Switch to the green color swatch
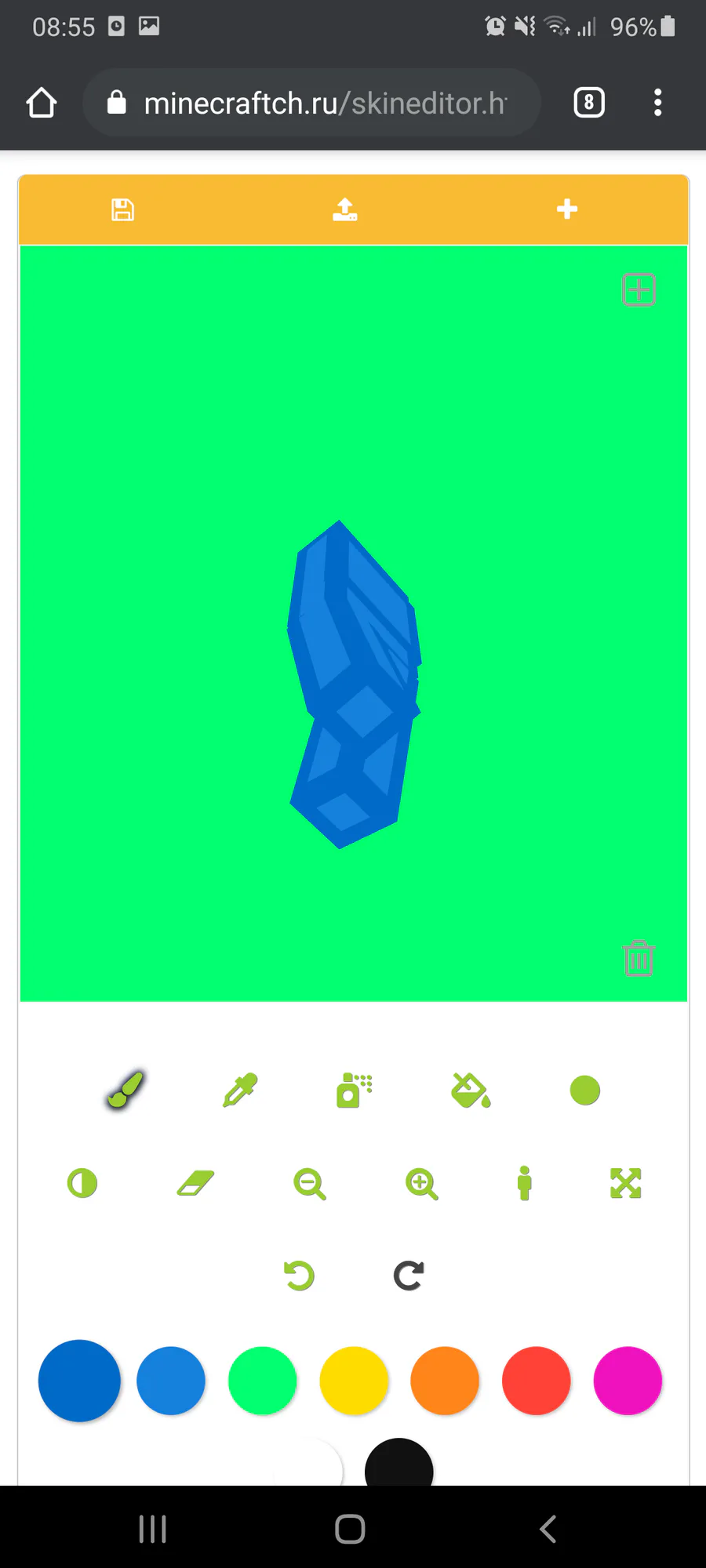Screen dimensions: 706x1568 [262, 1381]
